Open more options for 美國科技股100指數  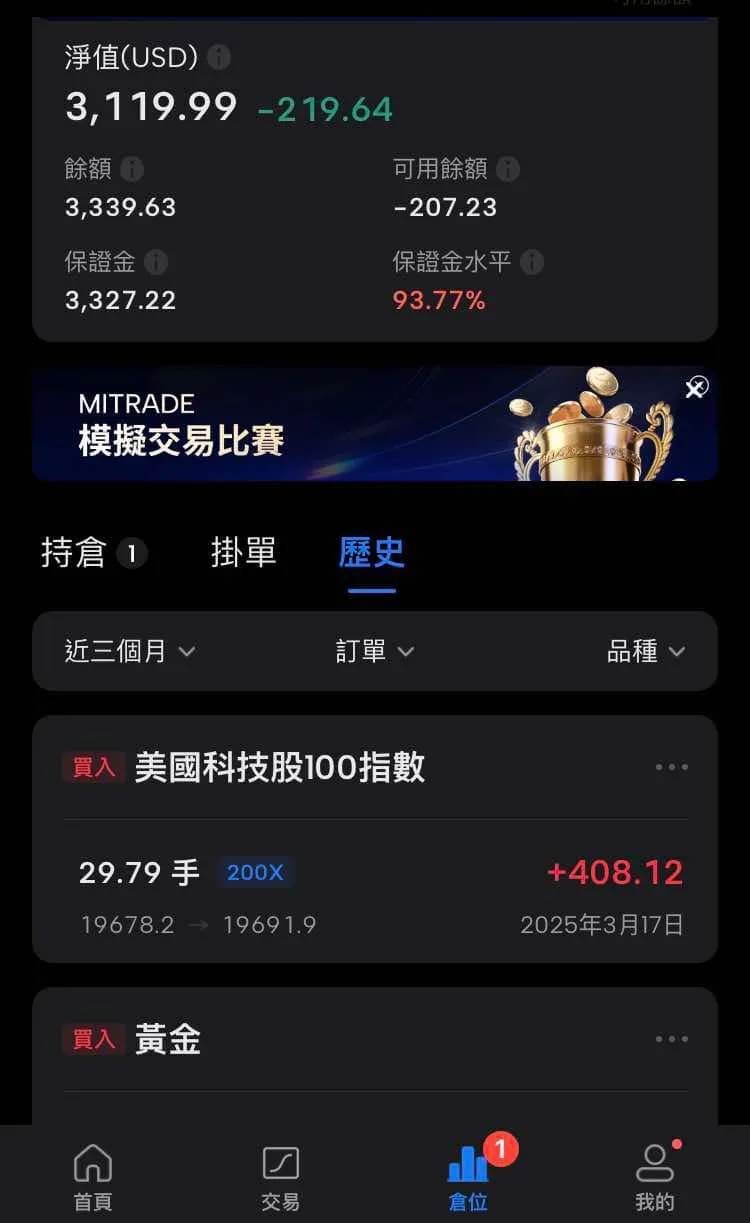tap(671, 768)
